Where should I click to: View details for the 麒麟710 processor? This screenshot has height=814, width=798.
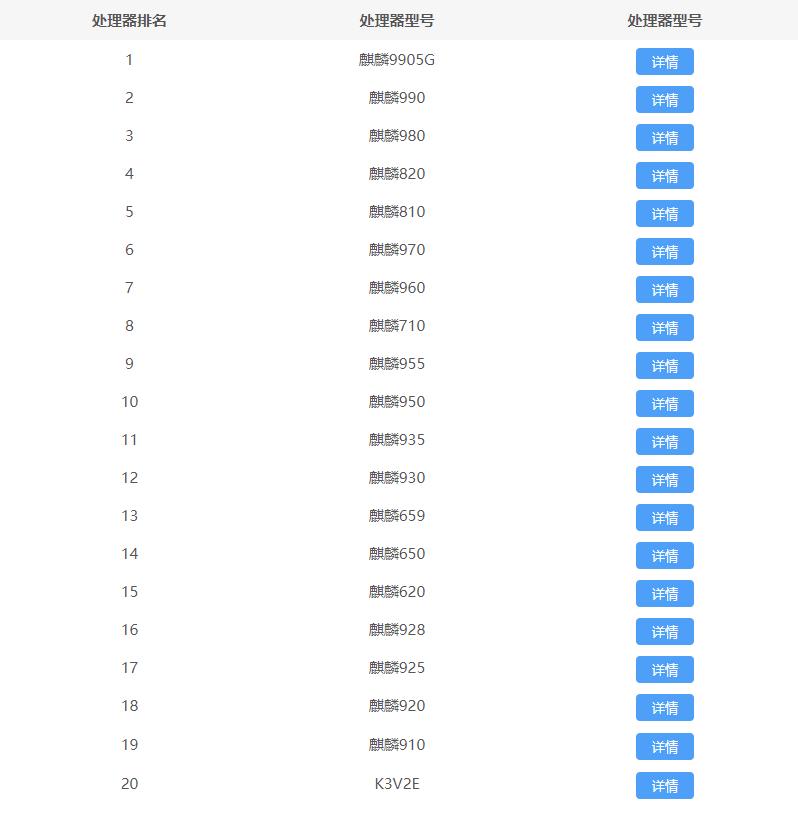point(665,327)
